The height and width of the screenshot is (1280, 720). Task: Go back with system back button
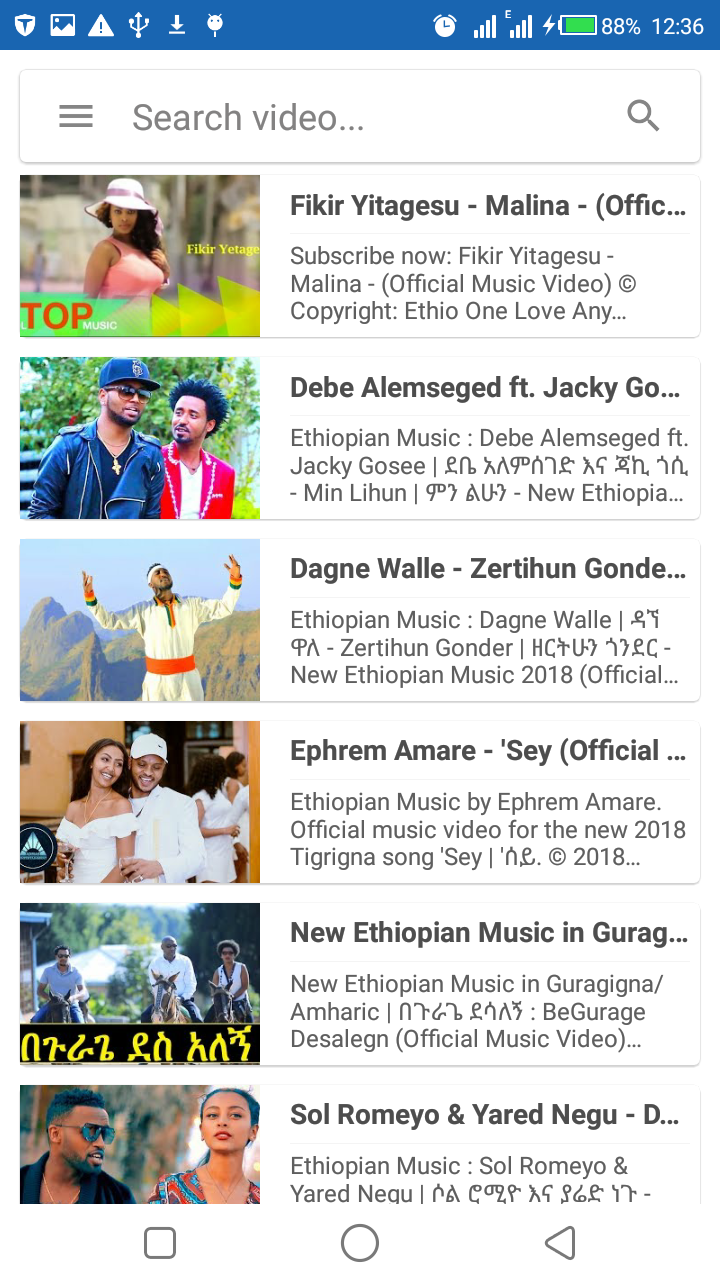560,1243
